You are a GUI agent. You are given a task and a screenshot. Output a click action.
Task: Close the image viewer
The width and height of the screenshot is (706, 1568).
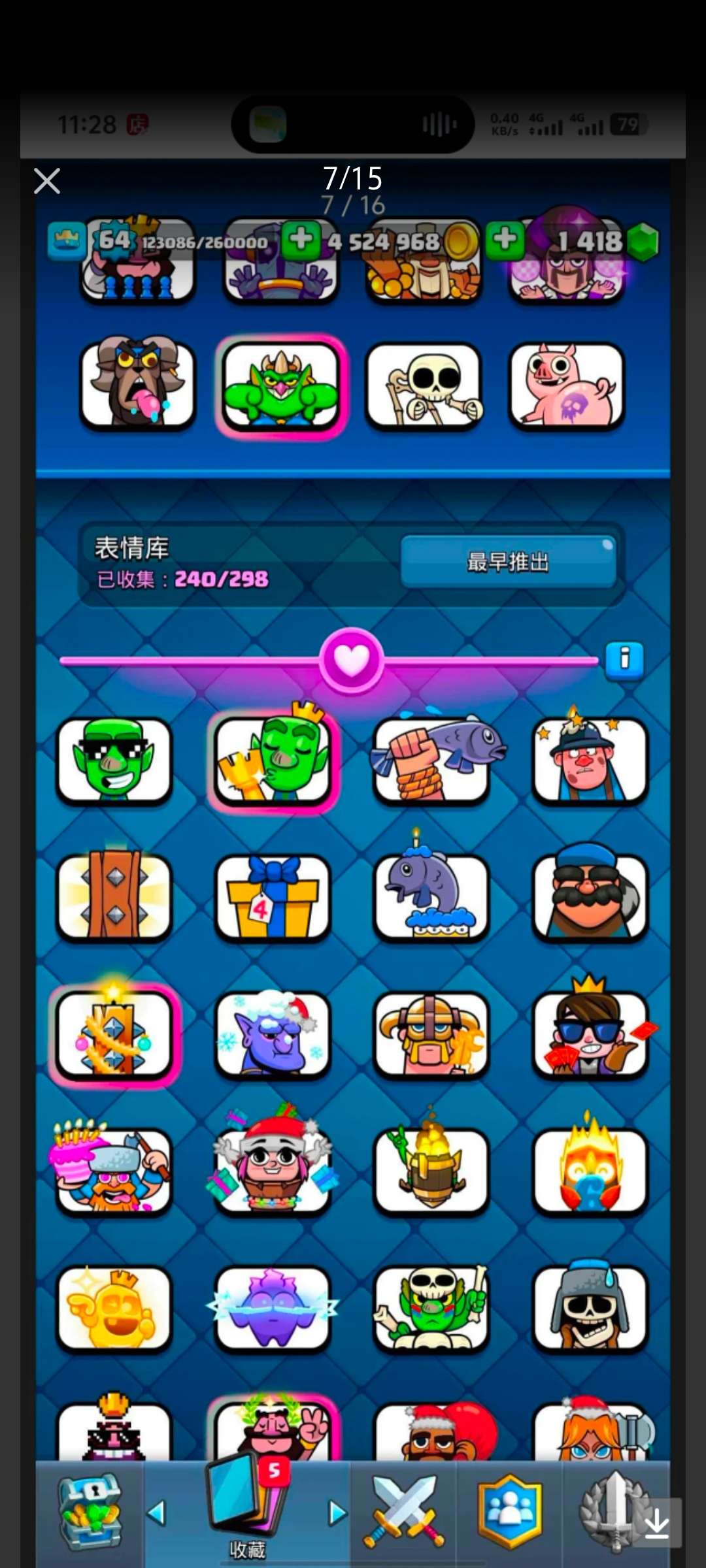click(x=47, y=181)
